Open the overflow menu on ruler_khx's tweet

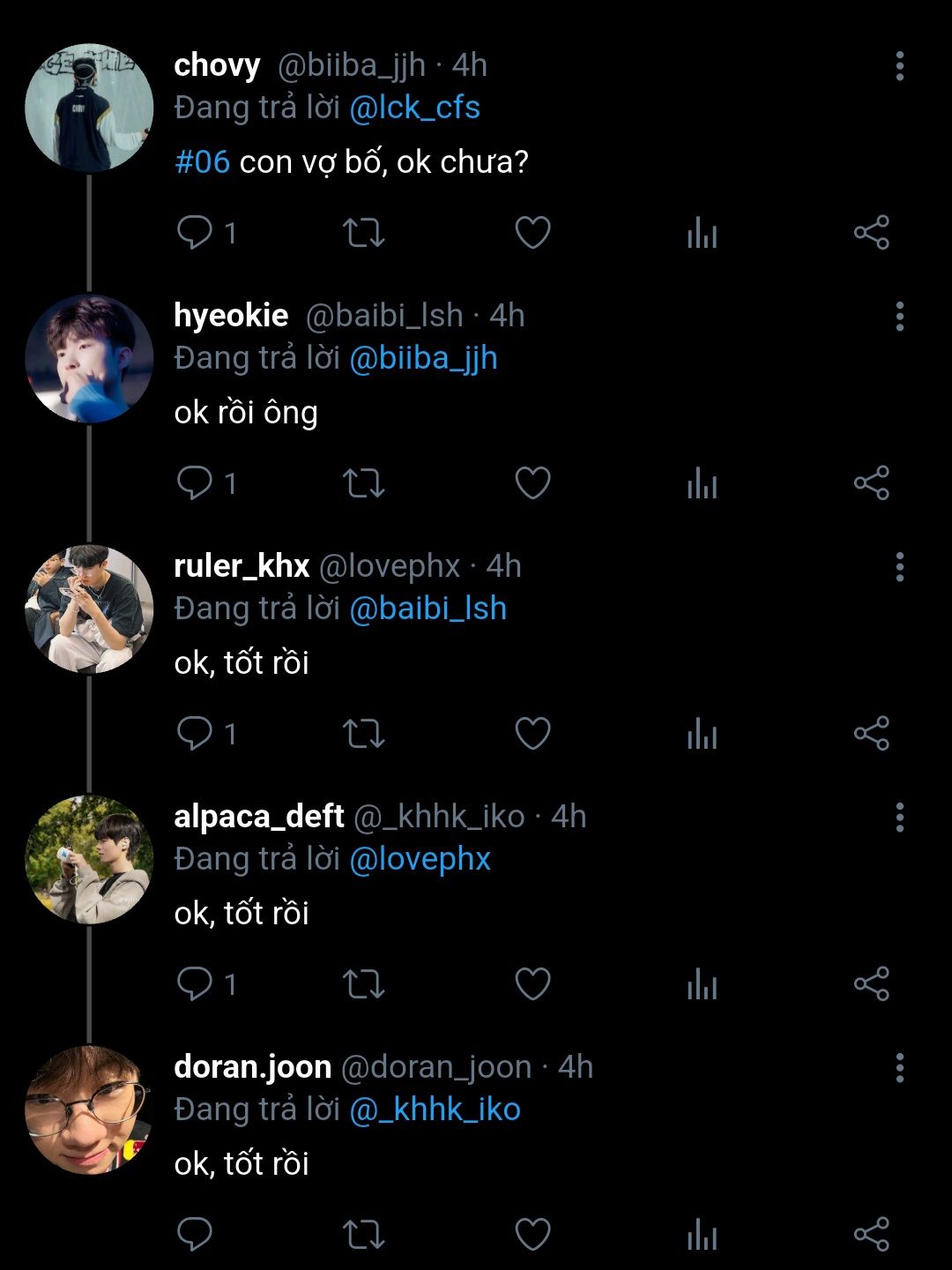(899, 567)
